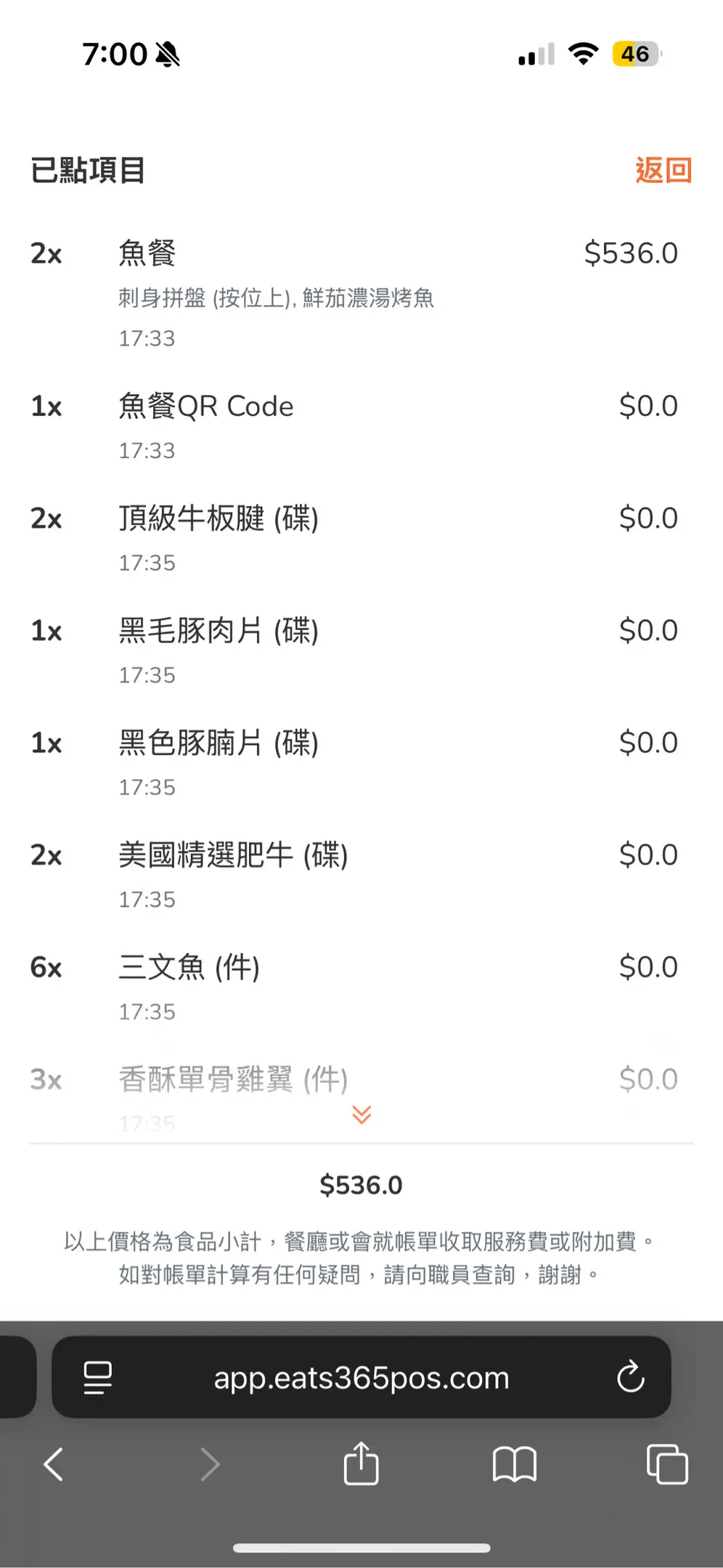723x1568 pixels.
Task: Reload the eats365pos page
Action: (630, 1376)
